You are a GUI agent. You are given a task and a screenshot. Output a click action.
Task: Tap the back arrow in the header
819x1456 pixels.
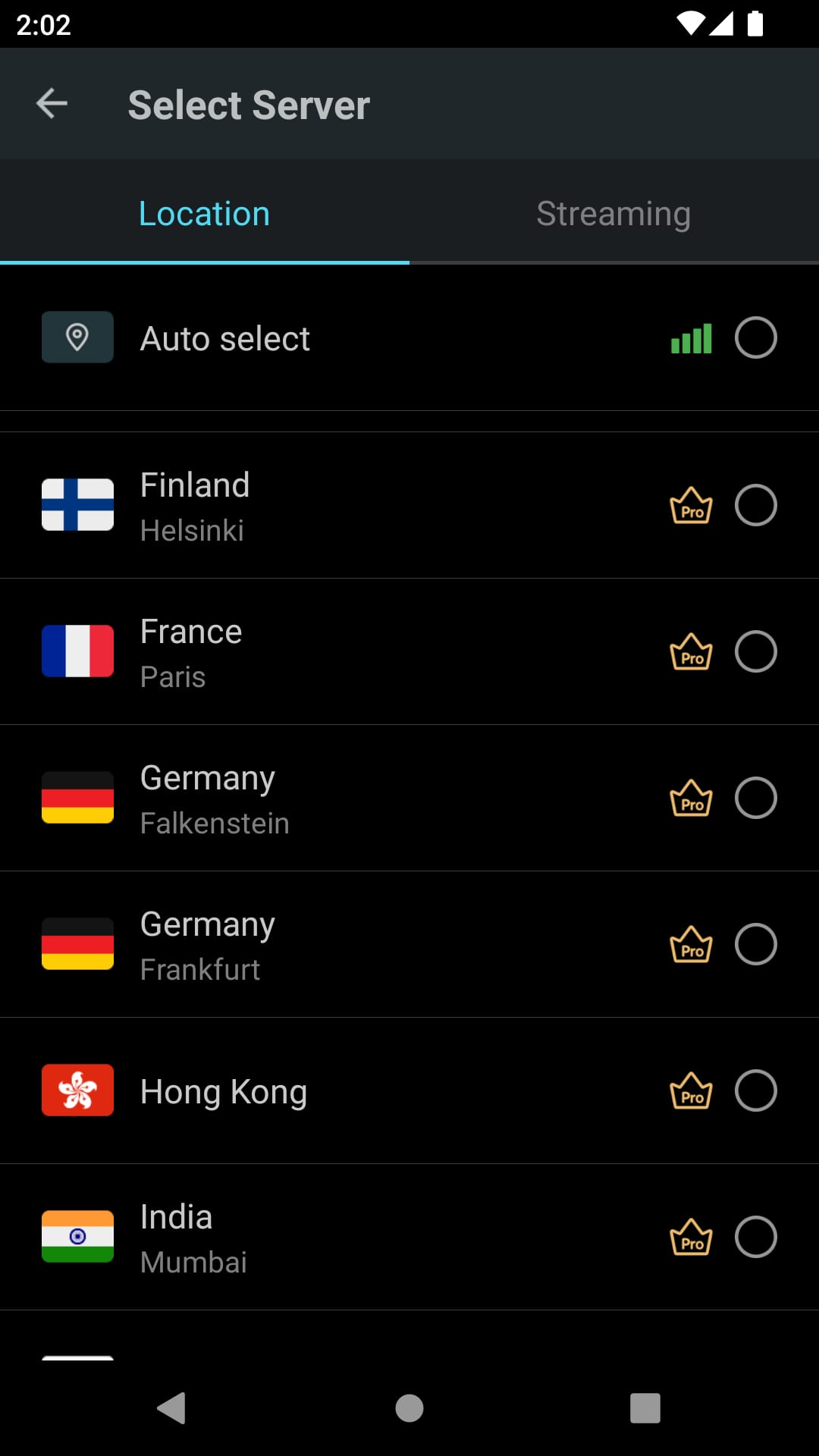50,103
